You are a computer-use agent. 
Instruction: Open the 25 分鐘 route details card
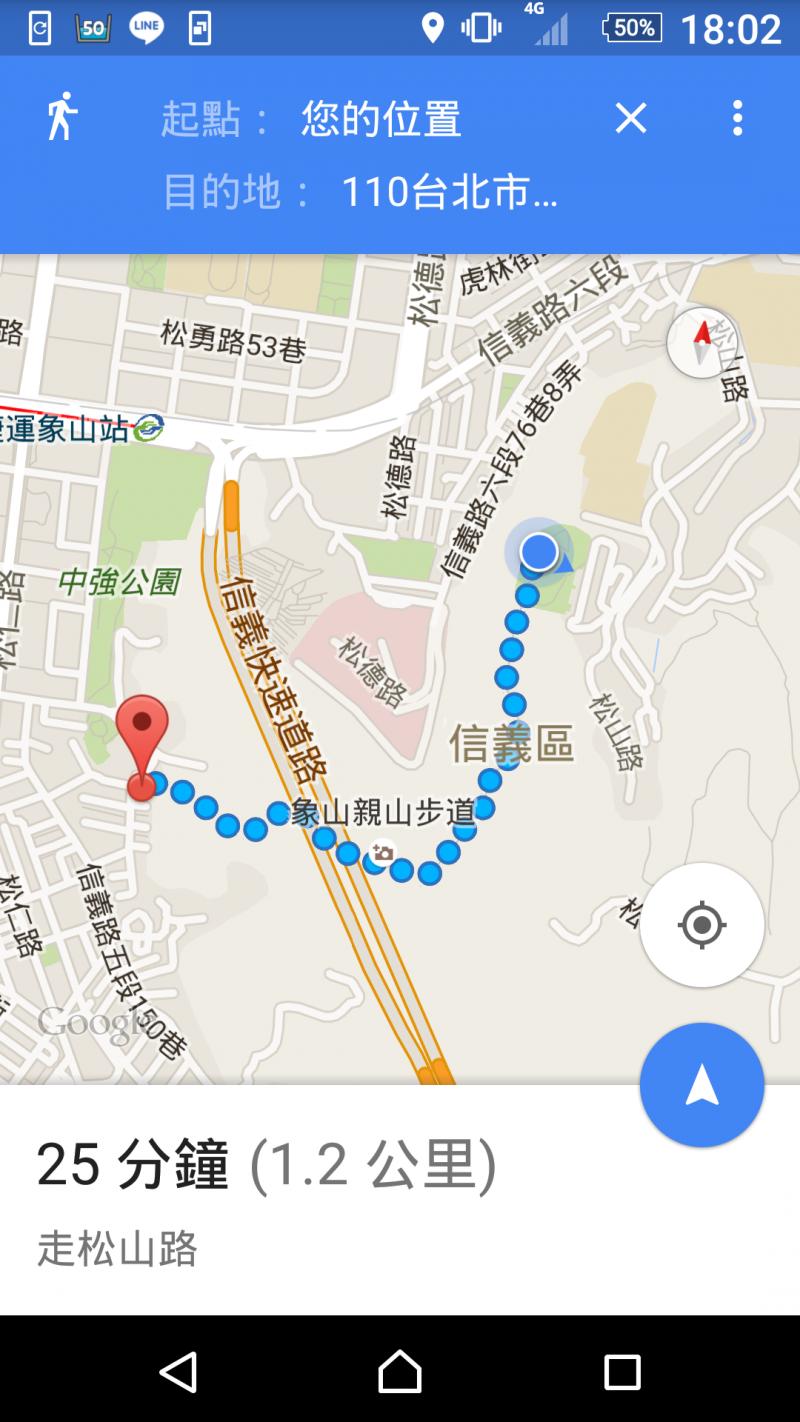point(300,1200)
